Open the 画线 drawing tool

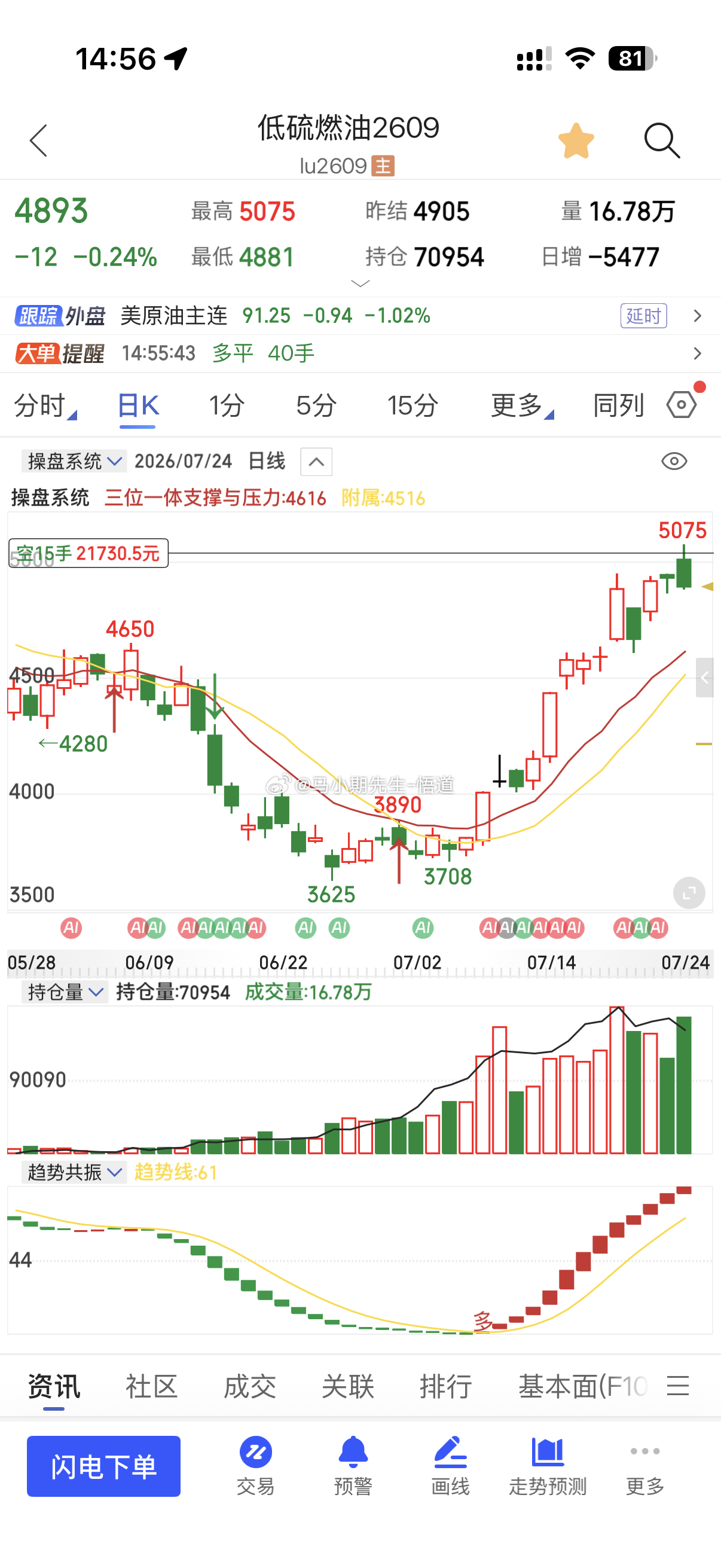point(450,1466)
